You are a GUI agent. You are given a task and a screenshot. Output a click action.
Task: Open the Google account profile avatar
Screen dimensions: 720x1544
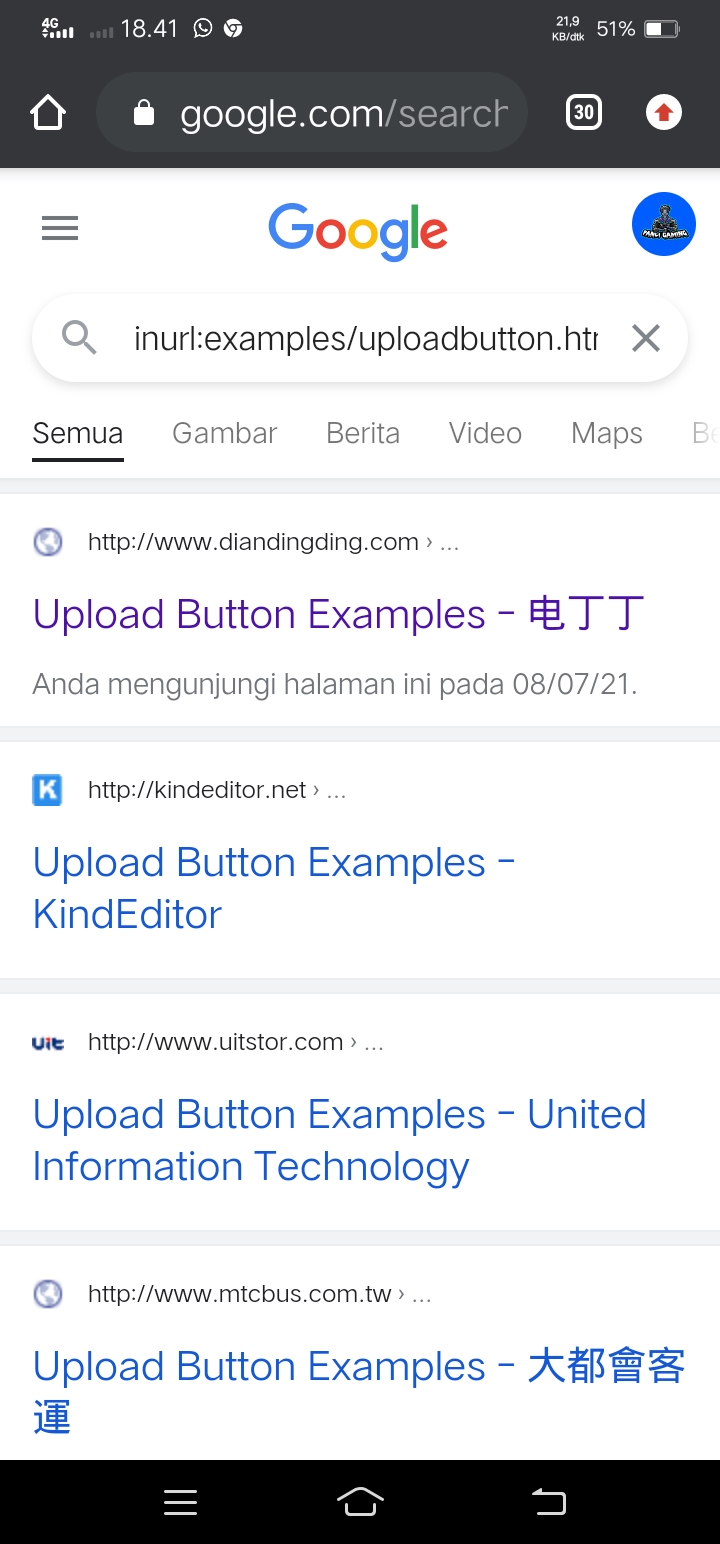click(x=663, y=224)
